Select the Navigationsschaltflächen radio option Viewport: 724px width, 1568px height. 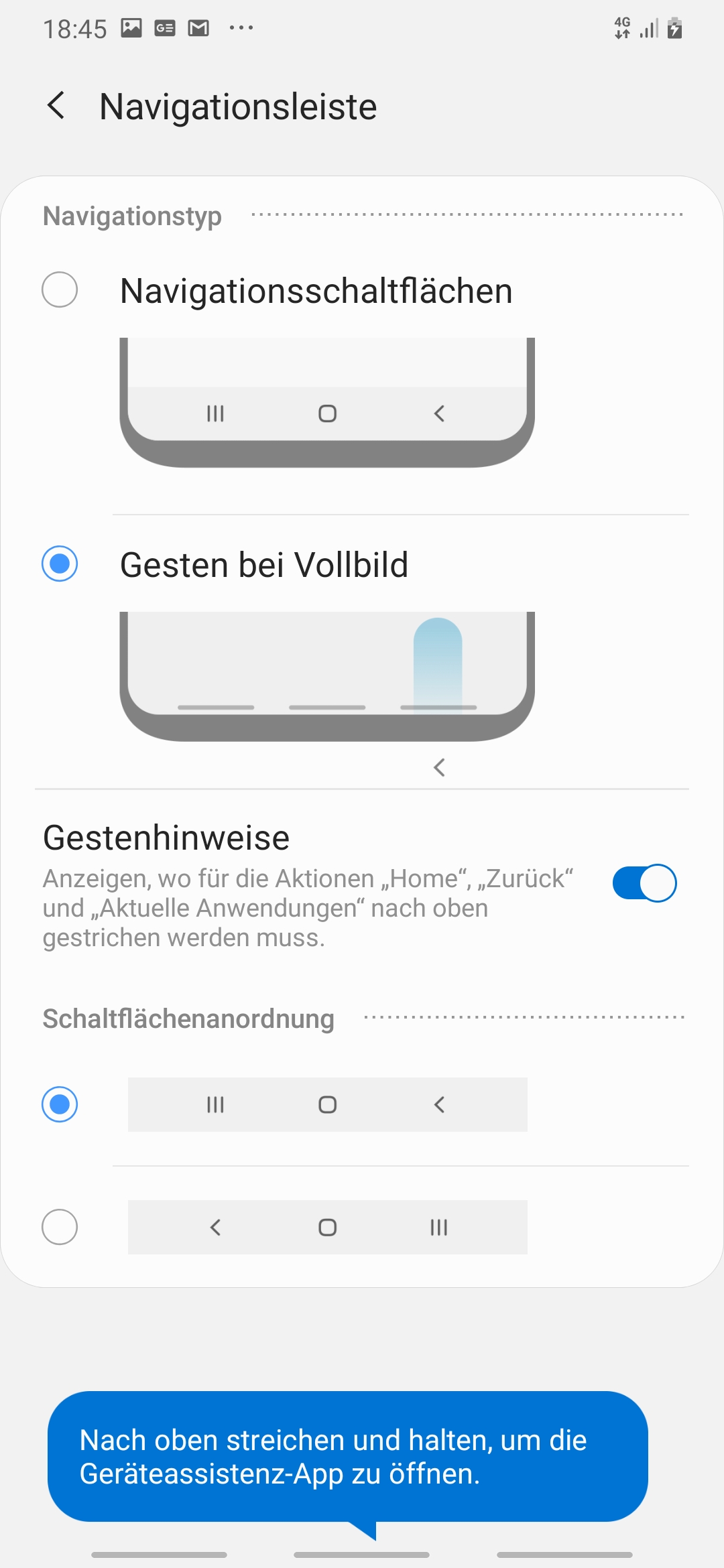tap(60, 289)
